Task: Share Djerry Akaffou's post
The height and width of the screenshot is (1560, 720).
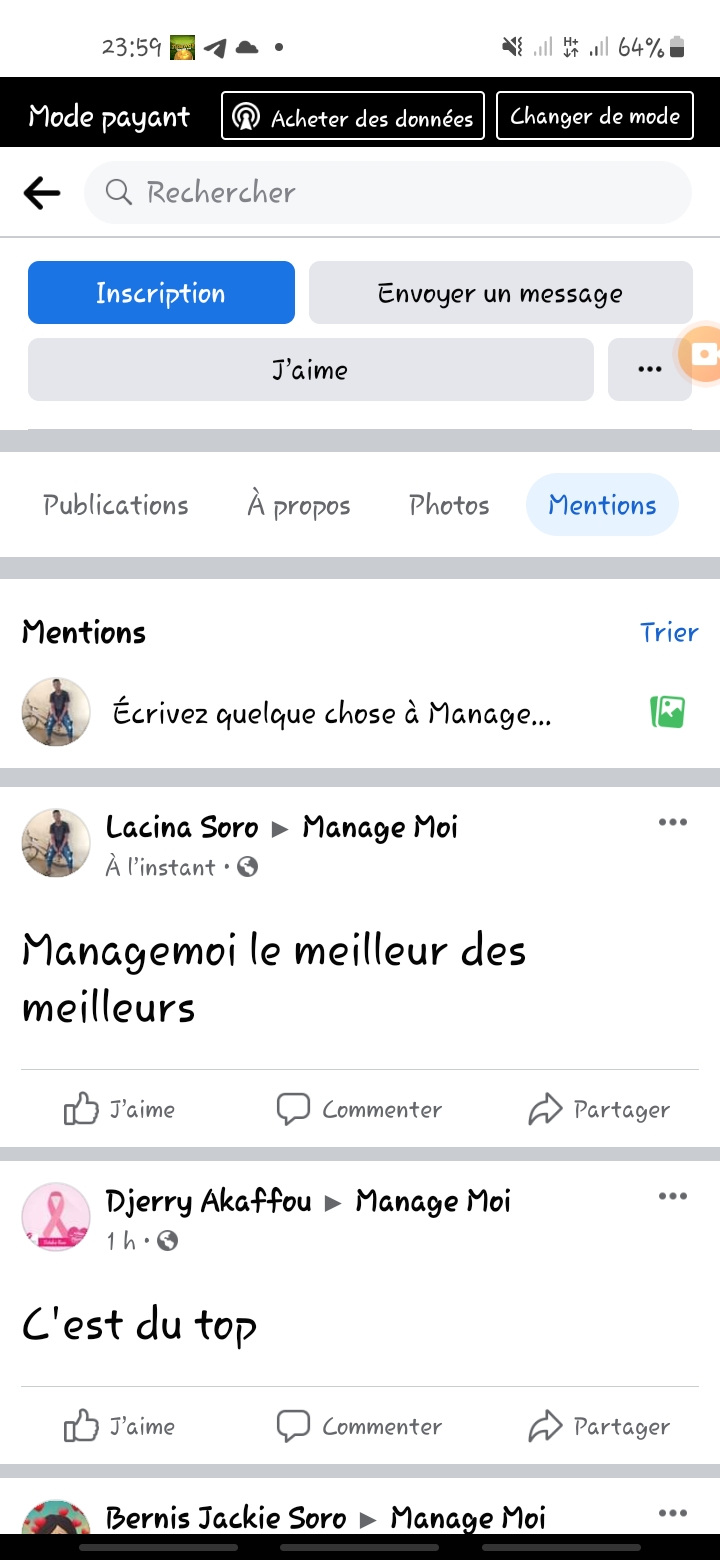Action: [x=599, y=1426]
